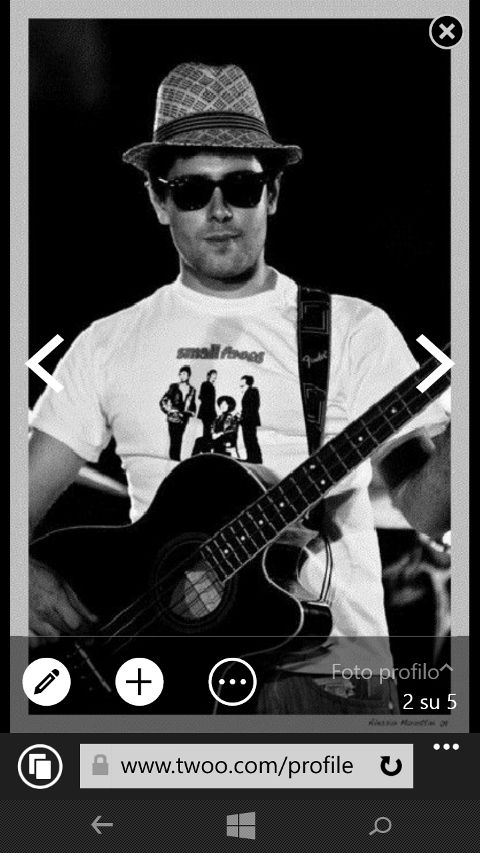Reload the current page
Screen dimensions: 480x853
pos(391,766)
